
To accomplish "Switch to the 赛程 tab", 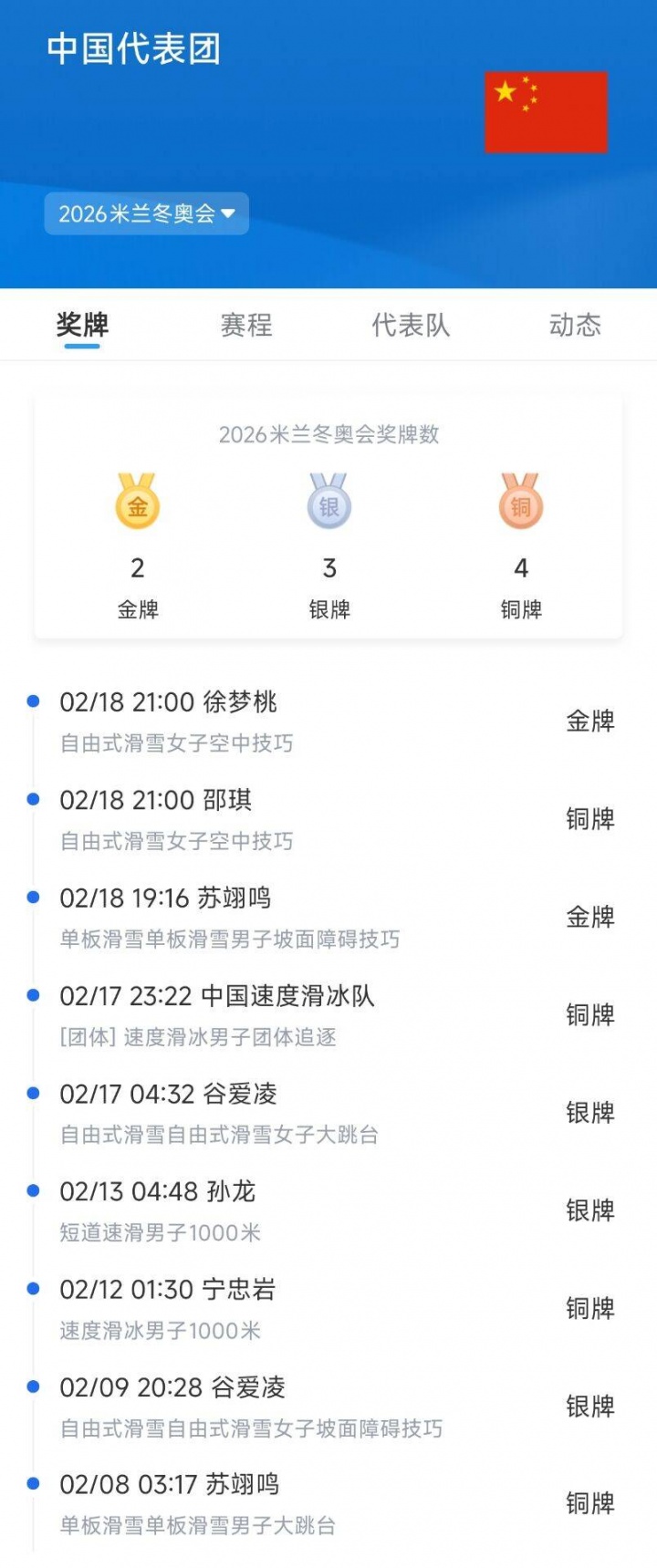I will tap(246, 325).
